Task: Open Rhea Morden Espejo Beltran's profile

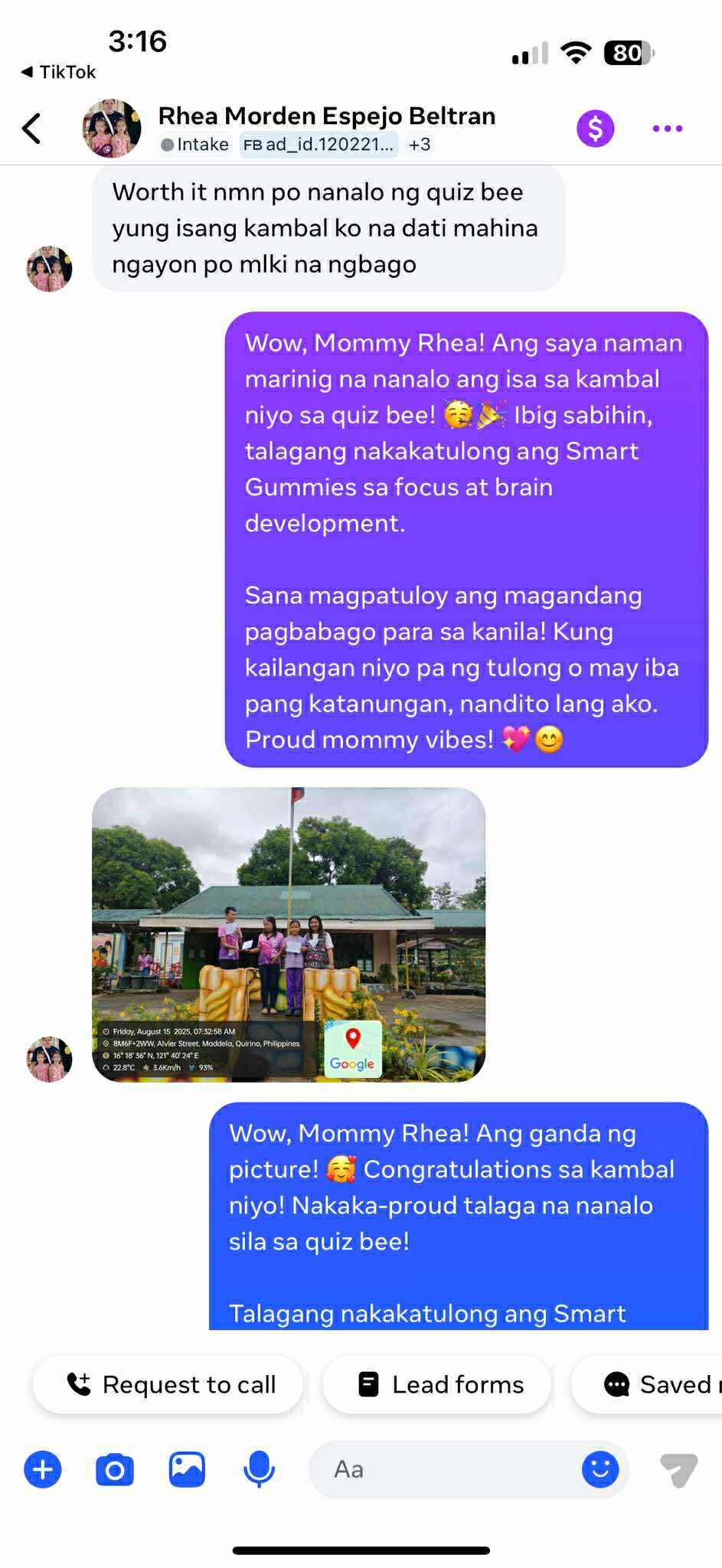Action: click(x=326, y=116)
